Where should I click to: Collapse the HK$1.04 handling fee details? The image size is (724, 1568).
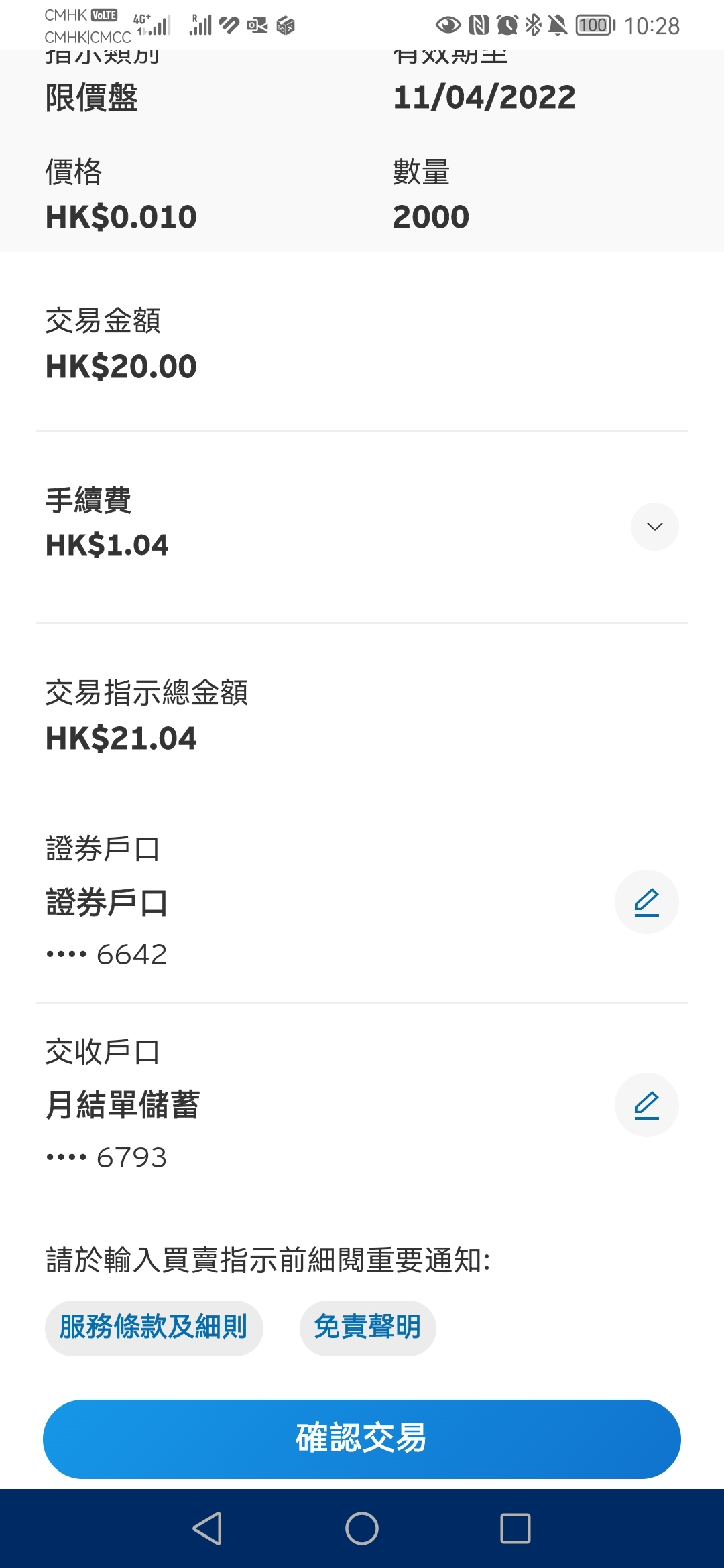click(x=655, y=527)
